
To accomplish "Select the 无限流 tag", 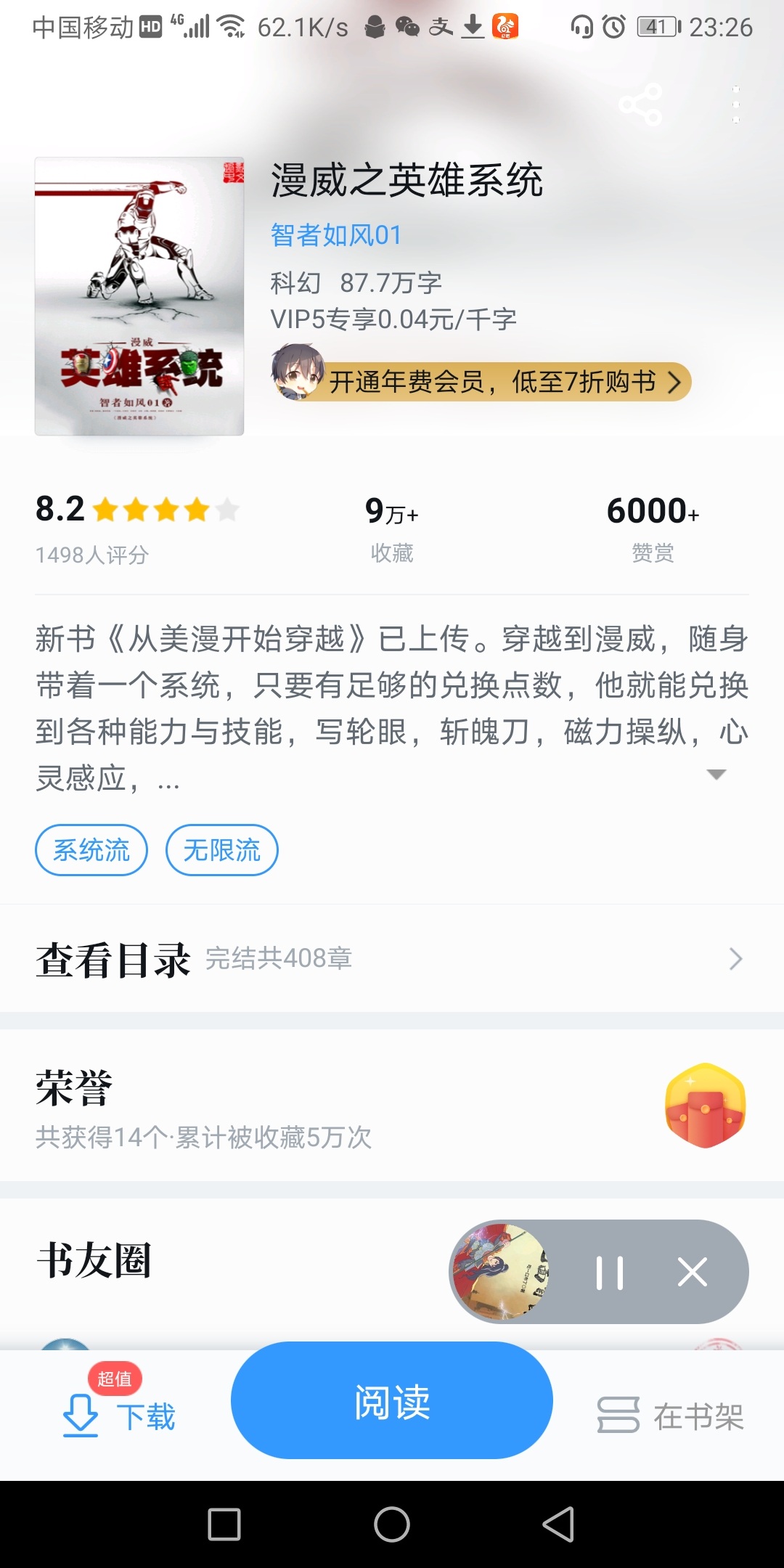I will point(222,850).
